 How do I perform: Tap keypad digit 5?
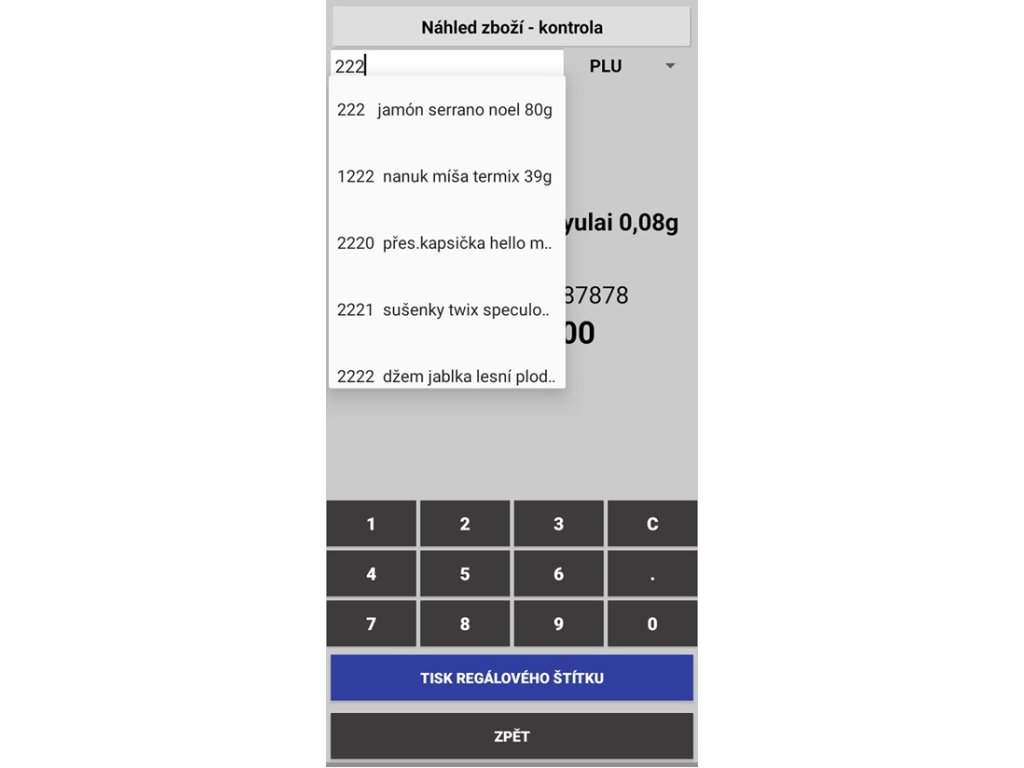[x=465, y=574]
